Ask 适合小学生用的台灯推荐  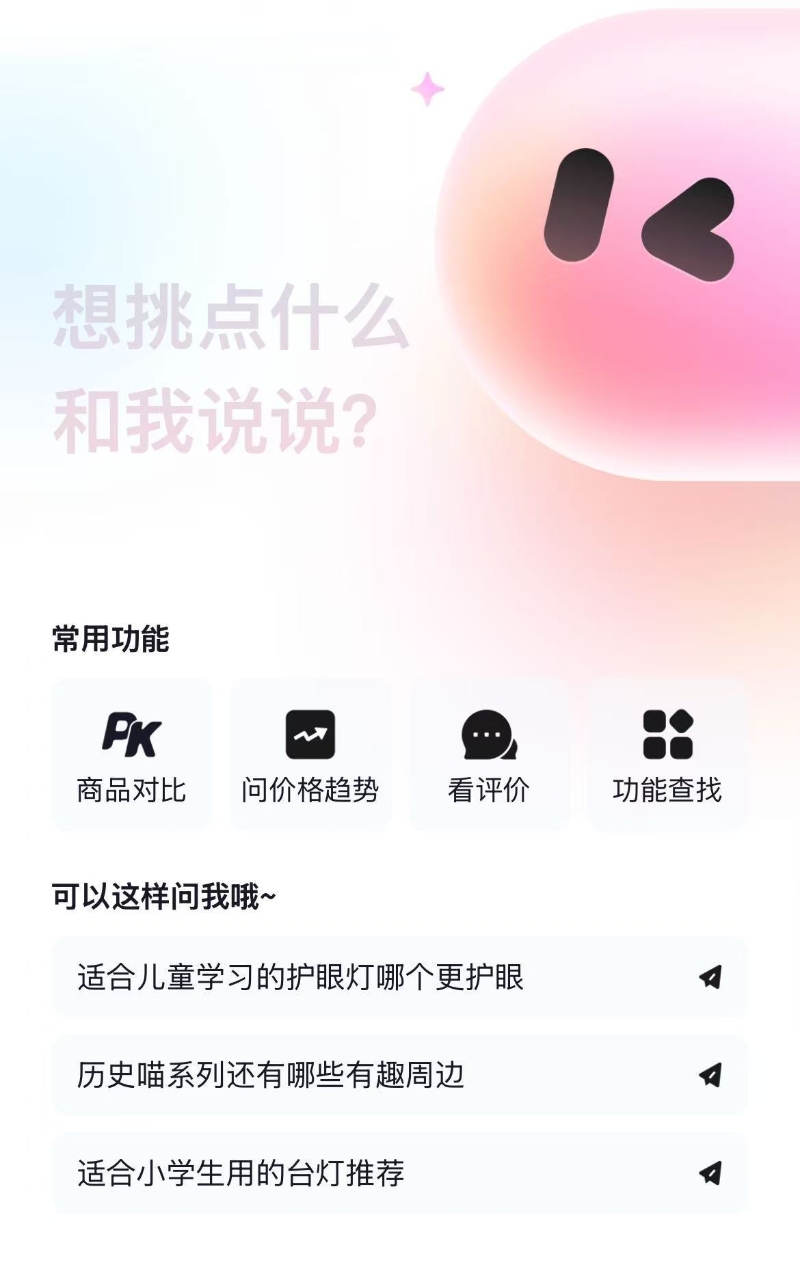click(x=399, y=1173)
